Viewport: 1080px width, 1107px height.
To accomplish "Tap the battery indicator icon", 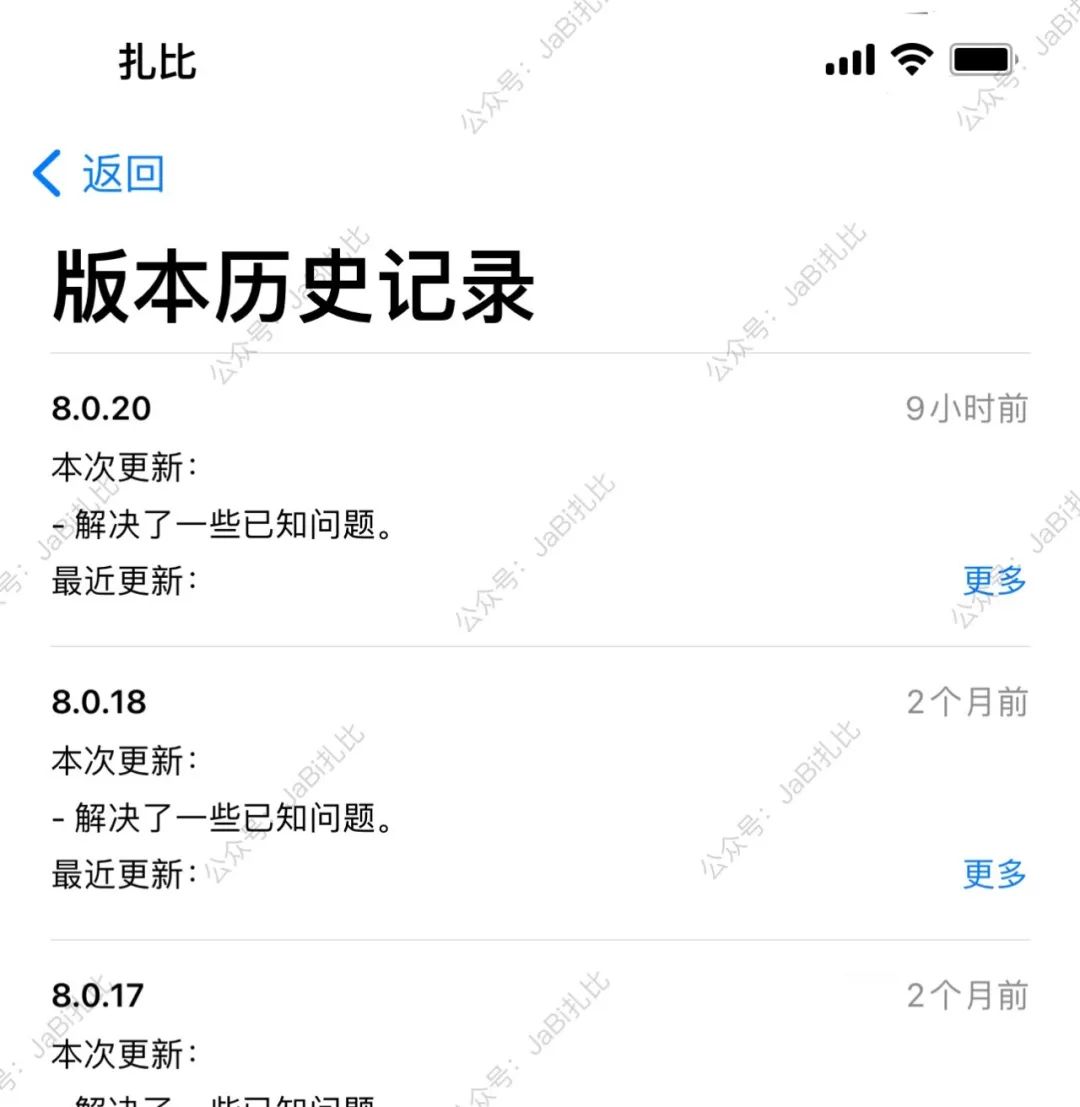I will (x=981, y=58).
